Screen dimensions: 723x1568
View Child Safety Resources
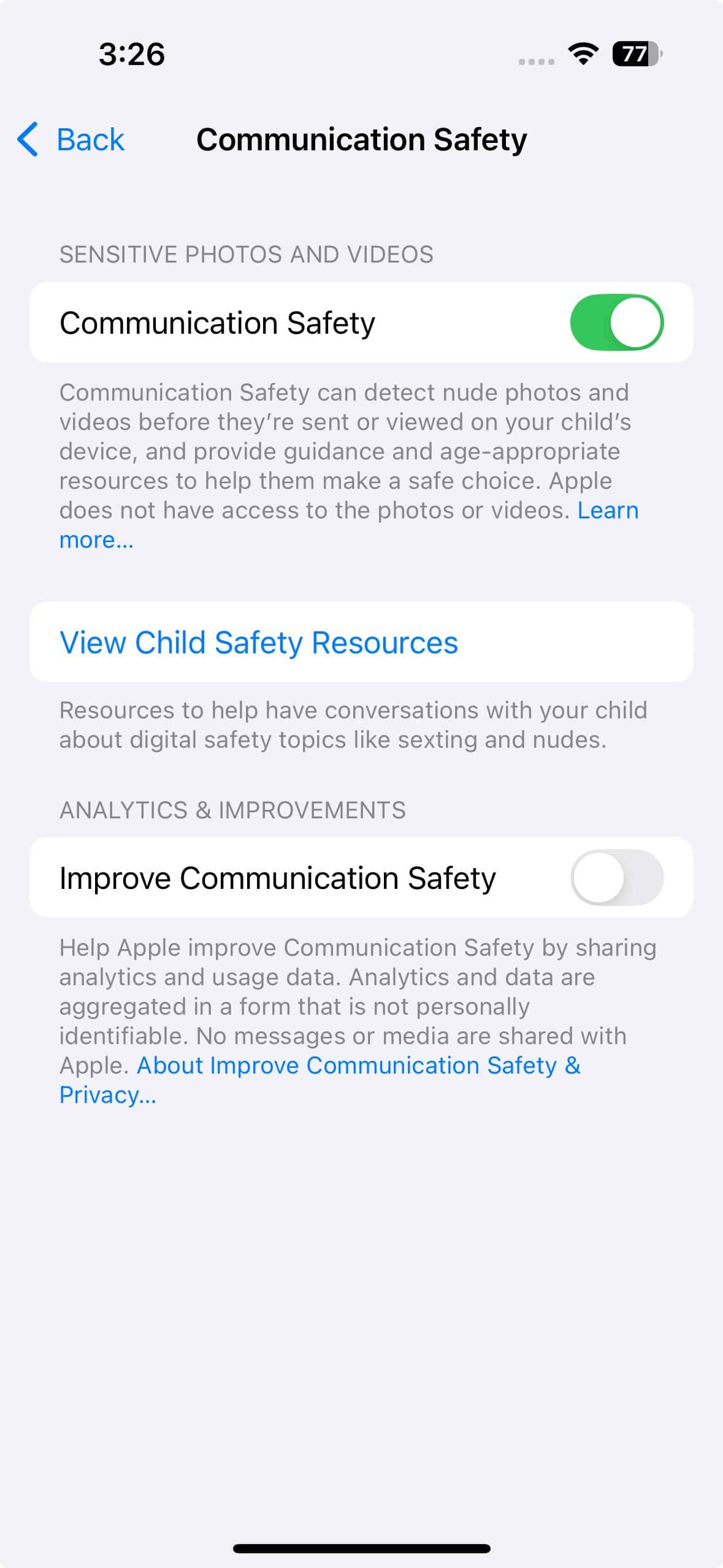click(258, 642)
